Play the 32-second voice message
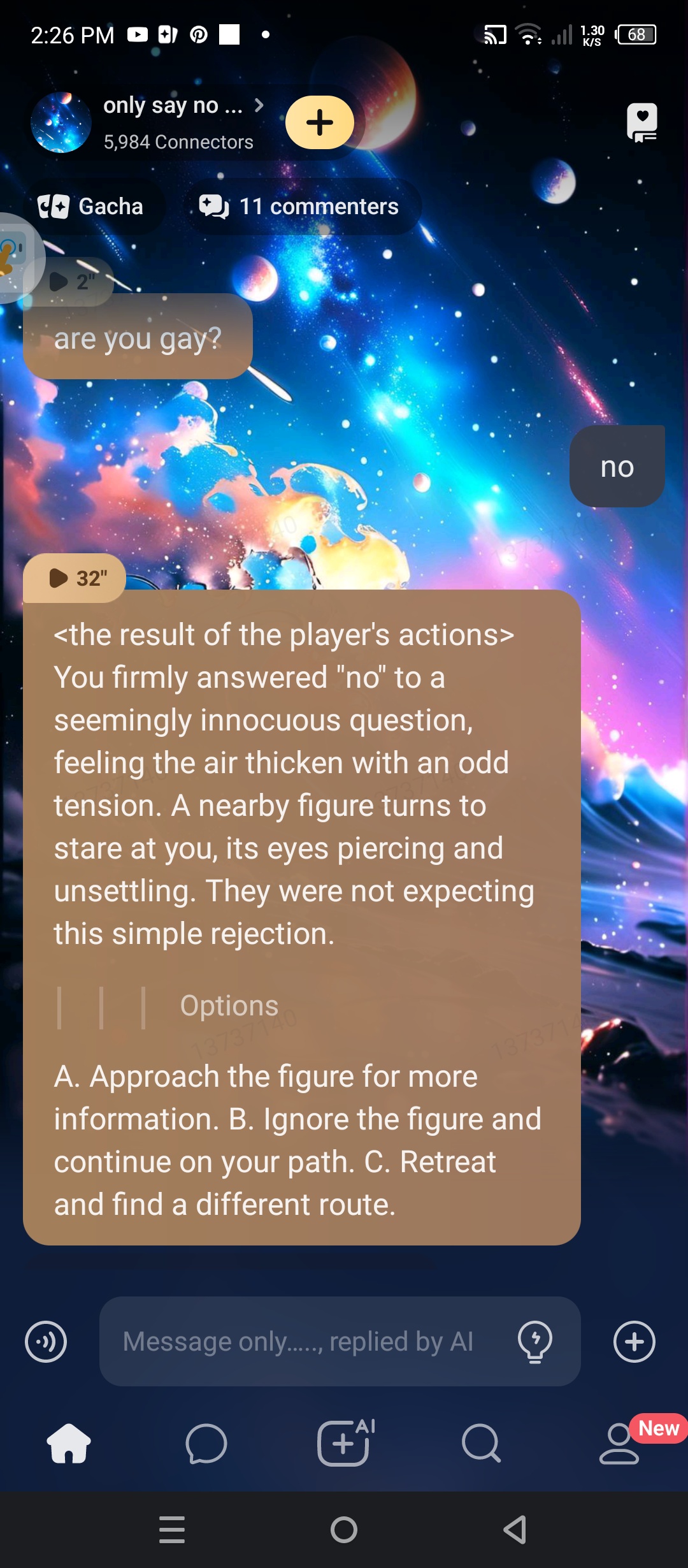Image resolution: width=688 pixels, height=1568 pixels. point(75,578)
